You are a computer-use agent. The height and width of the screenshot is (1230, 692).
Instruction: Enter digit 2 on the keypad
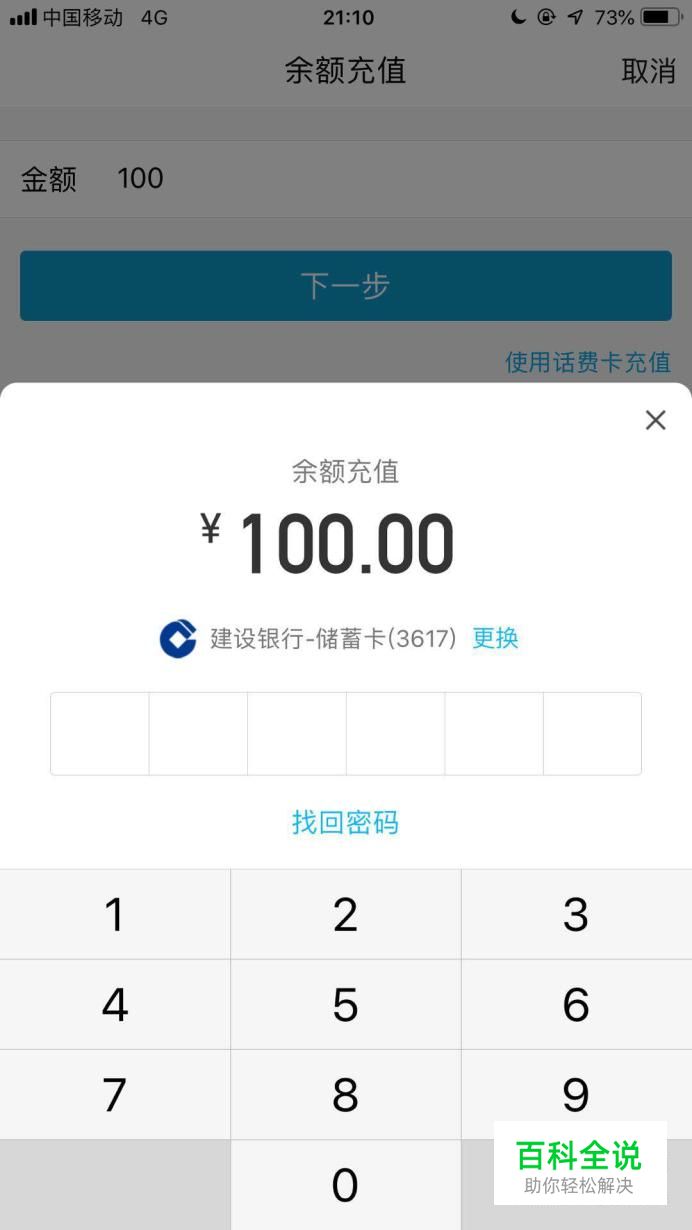(x=346, y=914)
